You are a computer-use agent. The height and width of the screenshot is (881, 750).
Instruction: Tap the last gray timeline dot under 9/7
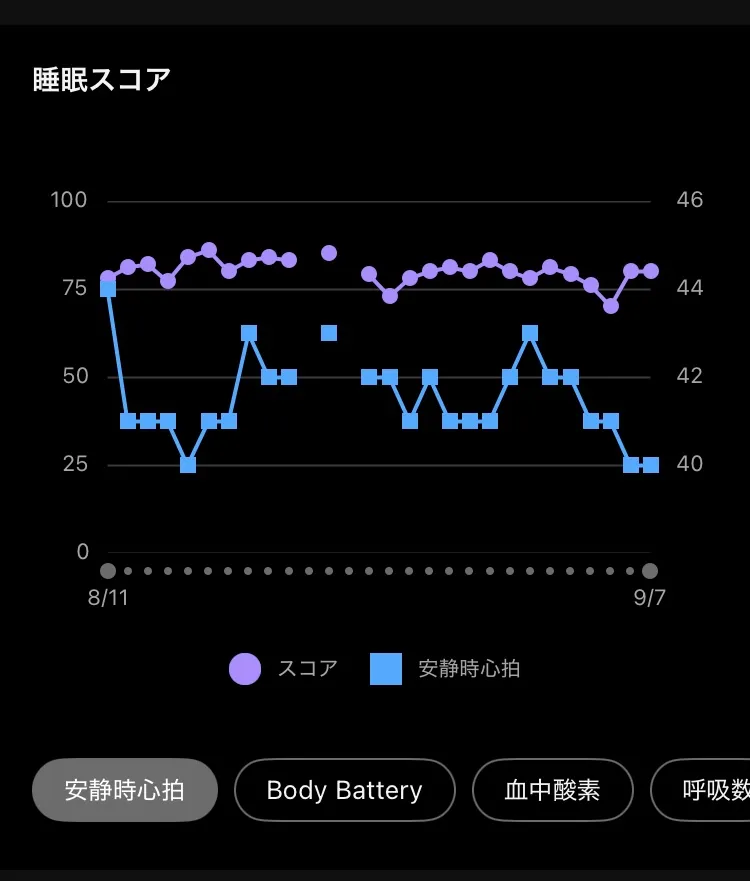pos(651,570)
